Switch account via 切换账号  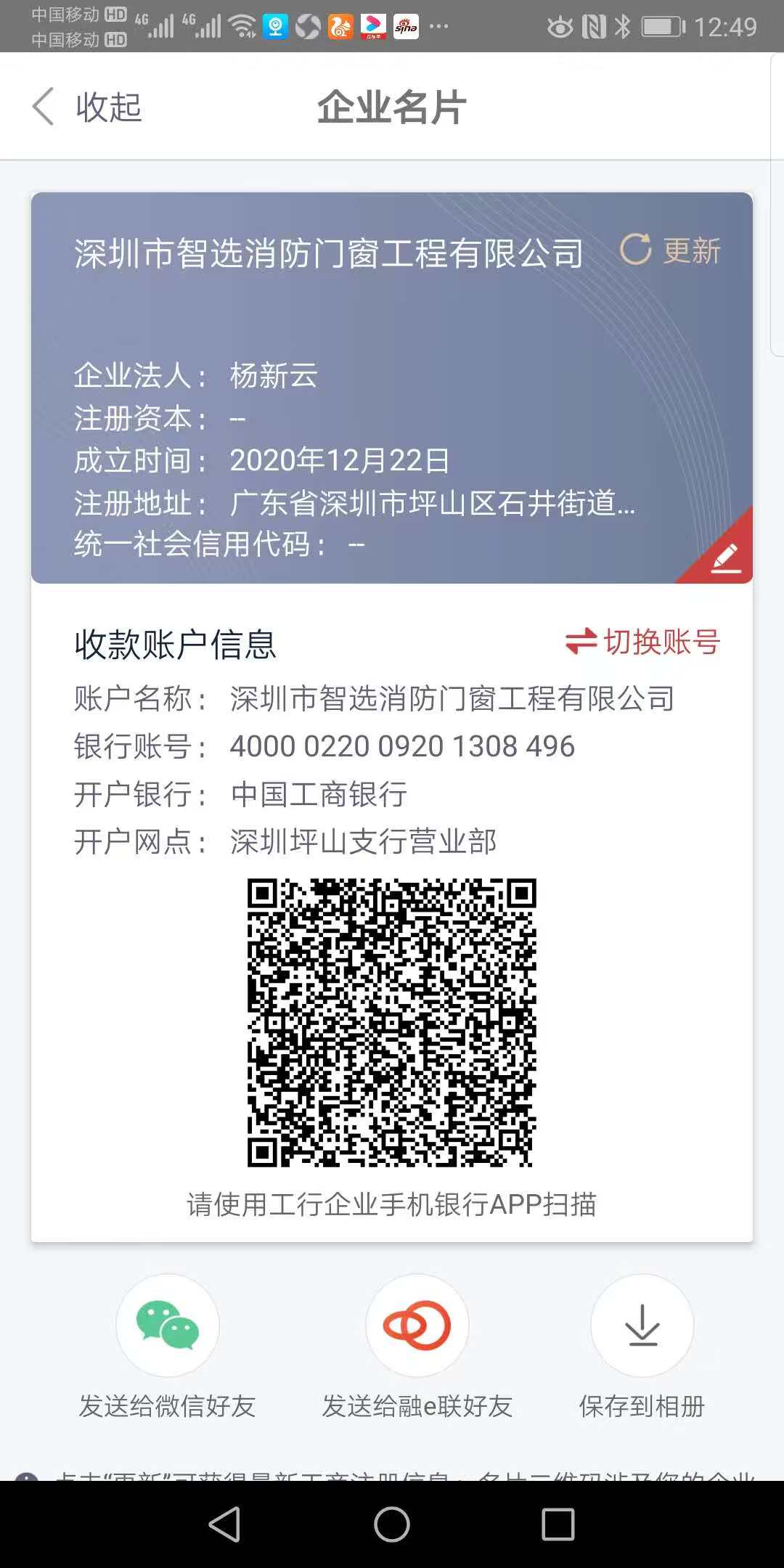tap(643, 642)
